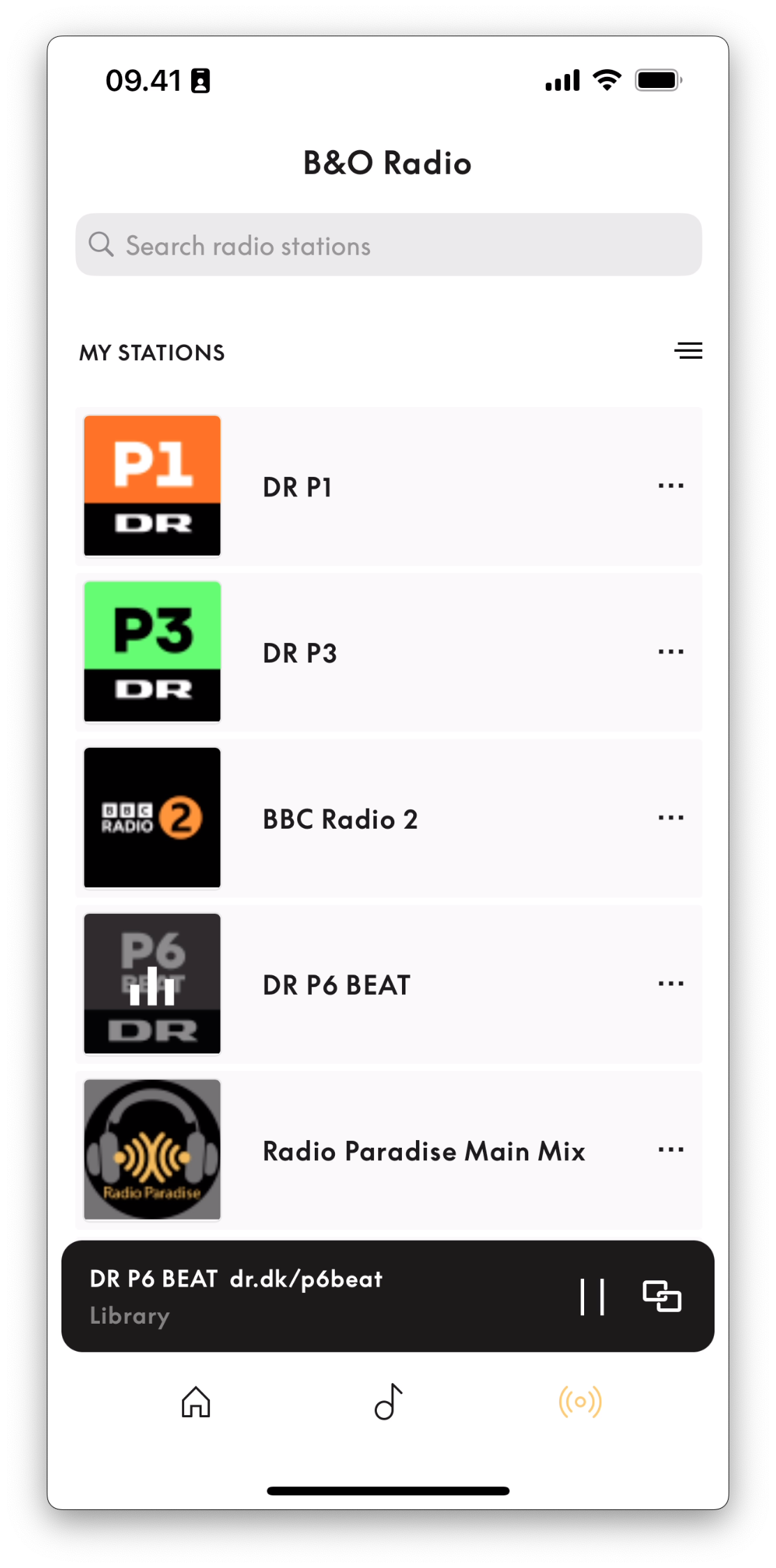Pause the playing DR P6 BEAT stream
Screen dimensions: 776x1568
point(592,1297)
